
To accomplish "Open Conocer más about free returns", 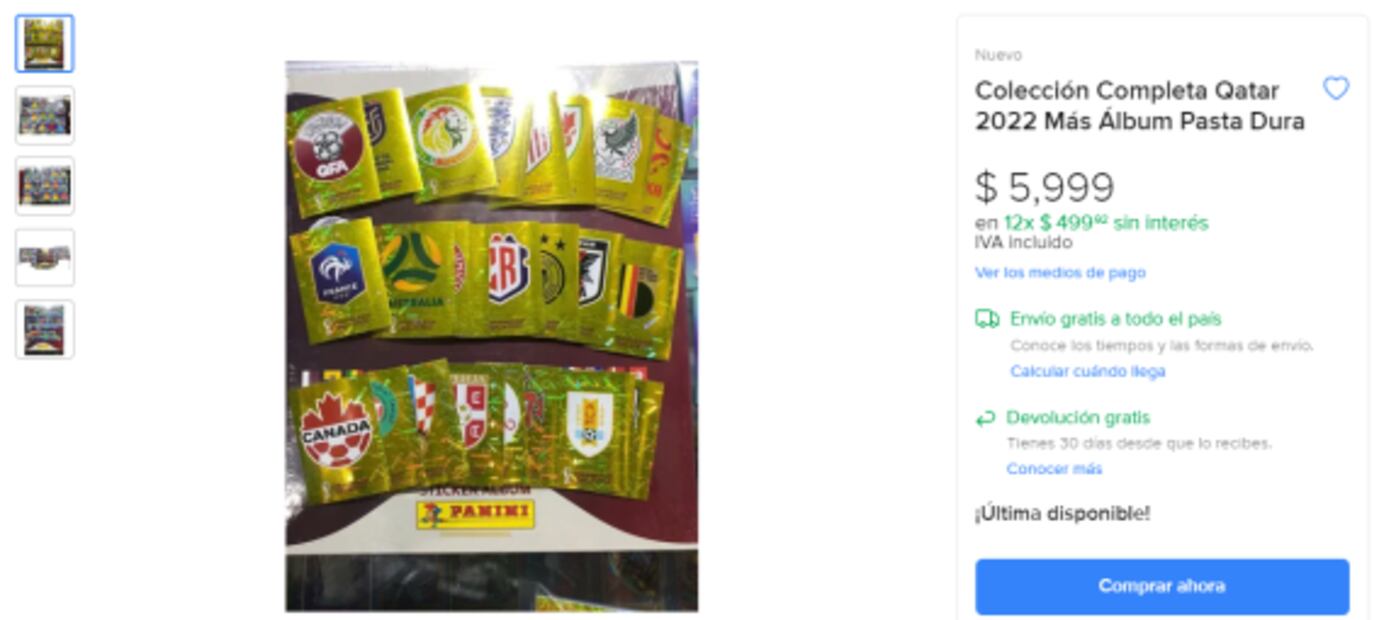I will click(1054, 469).
